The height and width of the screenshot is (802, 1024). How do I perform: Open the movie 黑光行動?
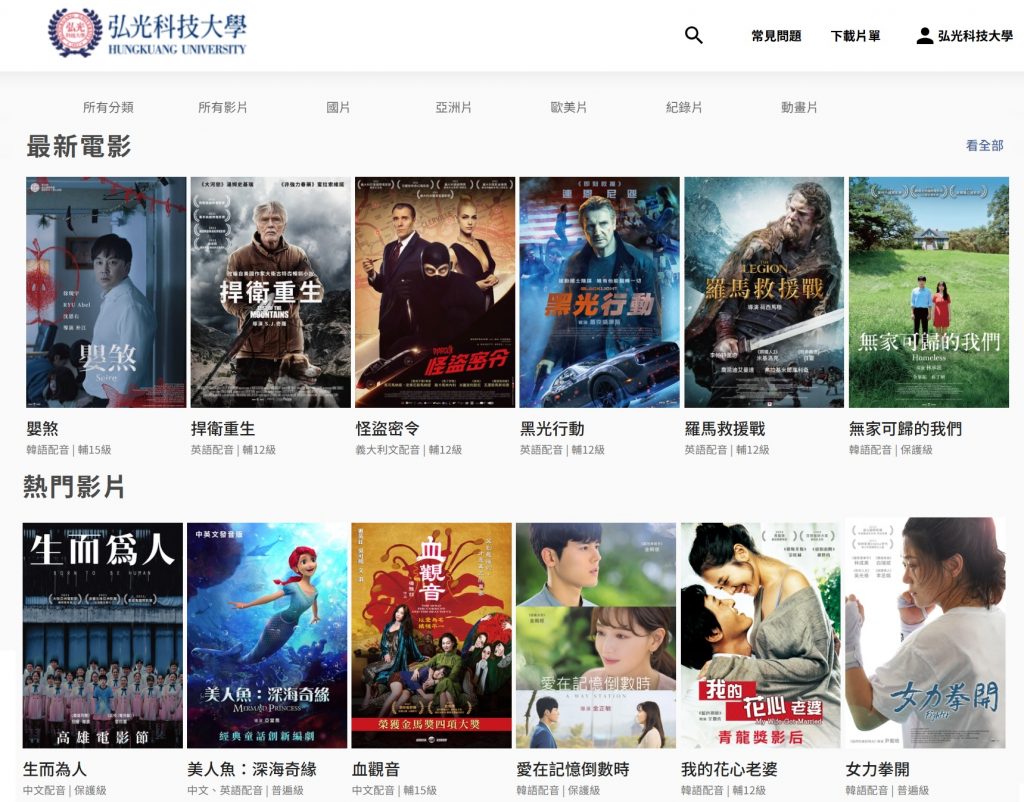coord(599,292)
